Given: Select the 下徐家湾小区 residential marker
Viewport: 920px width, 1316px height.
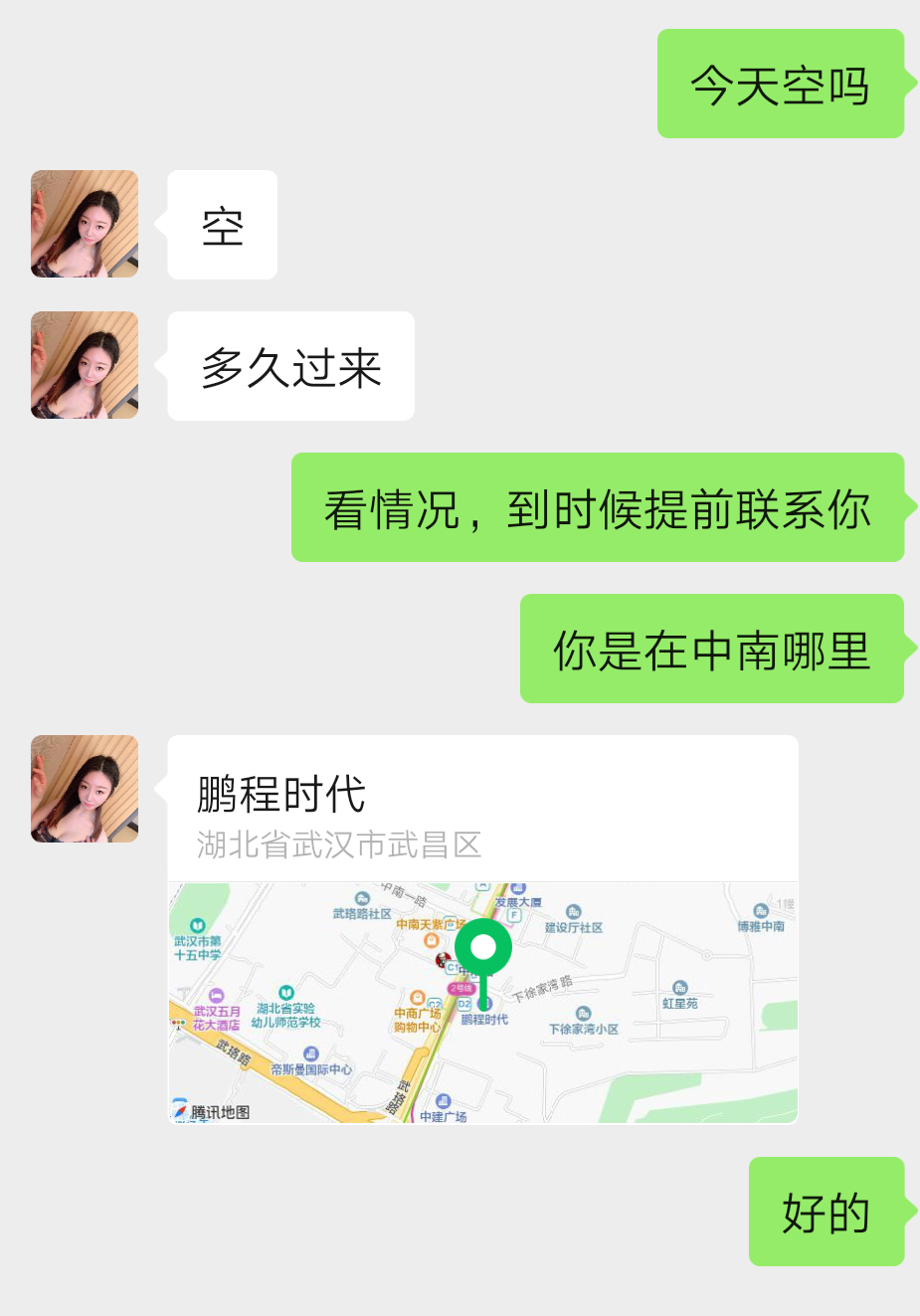Looking at the screenshot, I should pyautogui.click(x=584, y=1016).
